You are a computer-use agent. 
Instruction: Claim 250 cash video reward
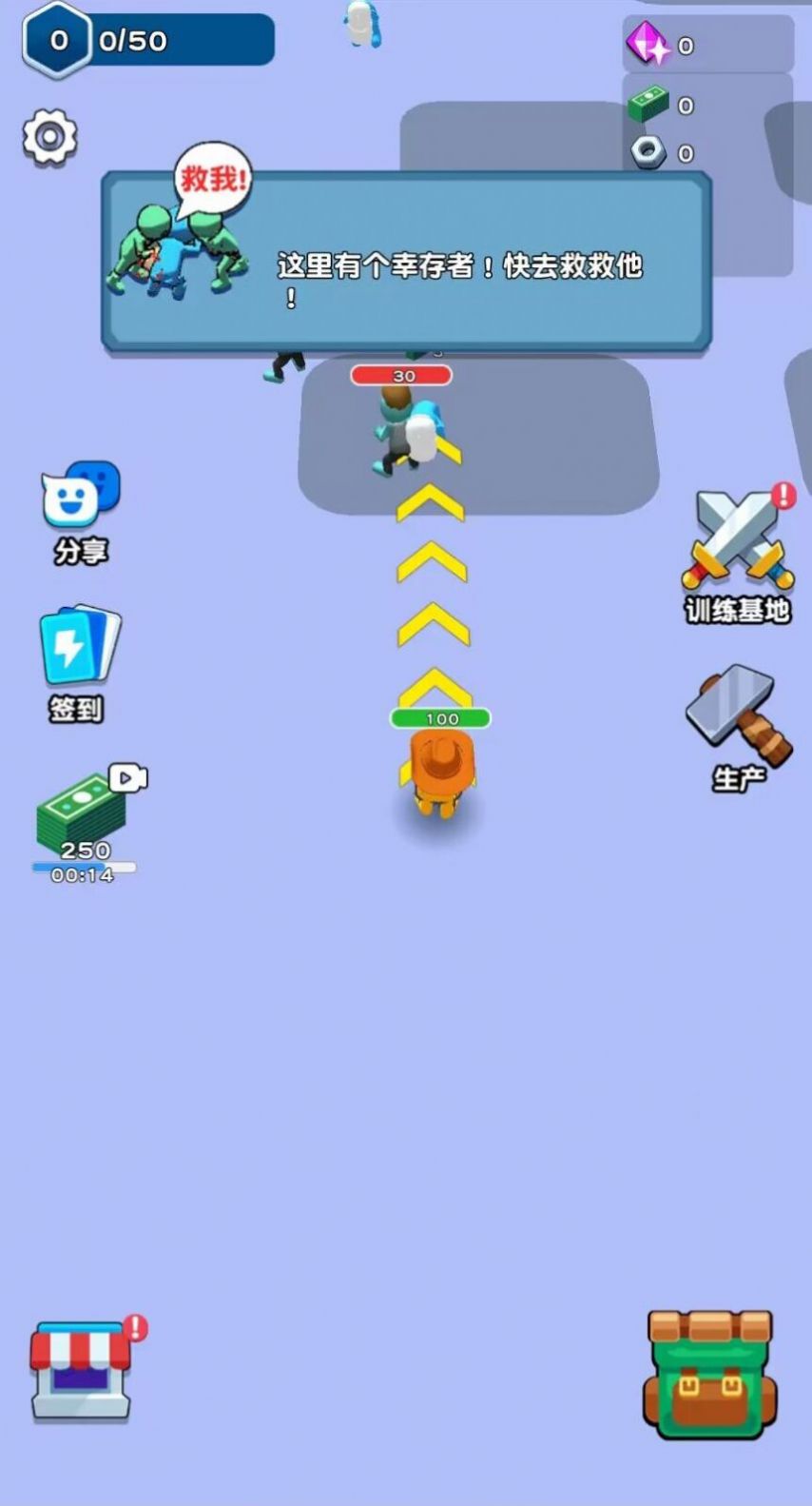tap(86, 820)
